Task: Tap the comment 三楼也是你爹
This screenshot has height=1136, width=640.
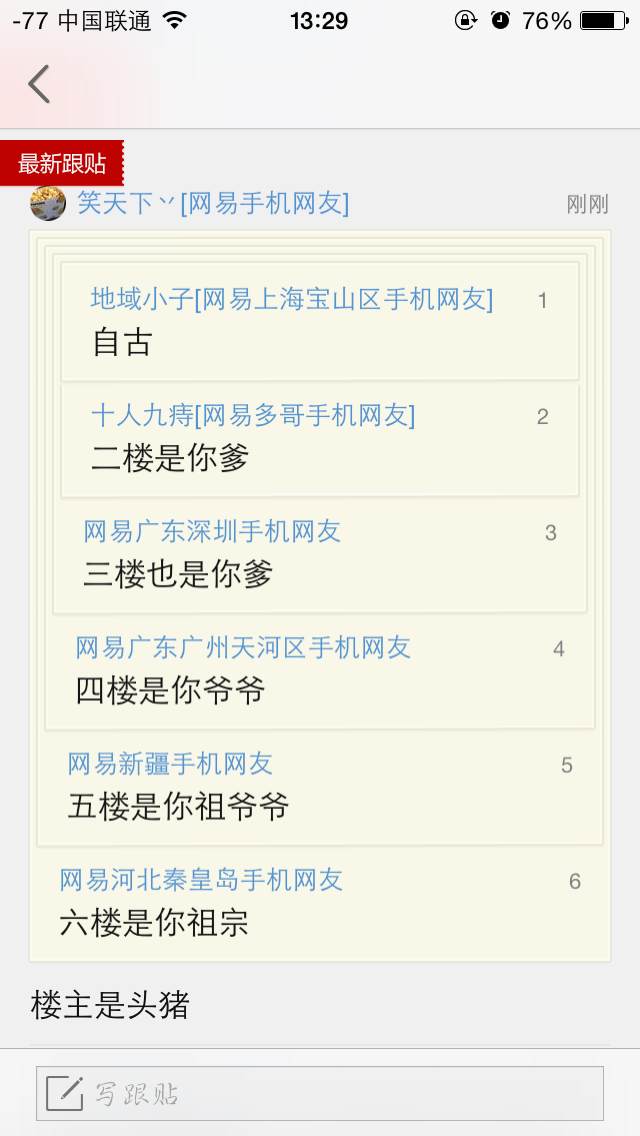Action: point(178,574)
